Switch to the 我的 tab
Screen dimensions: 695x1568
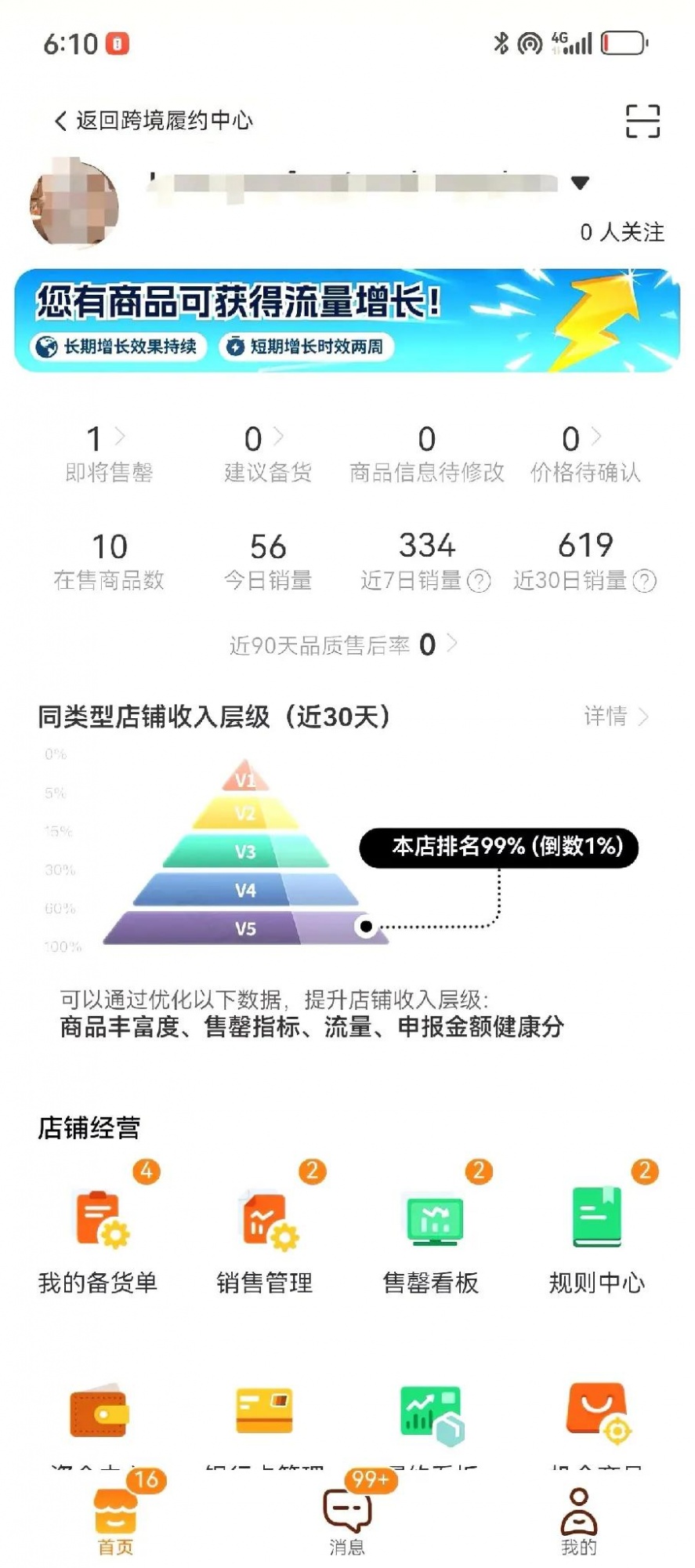tap(578, 1521)
